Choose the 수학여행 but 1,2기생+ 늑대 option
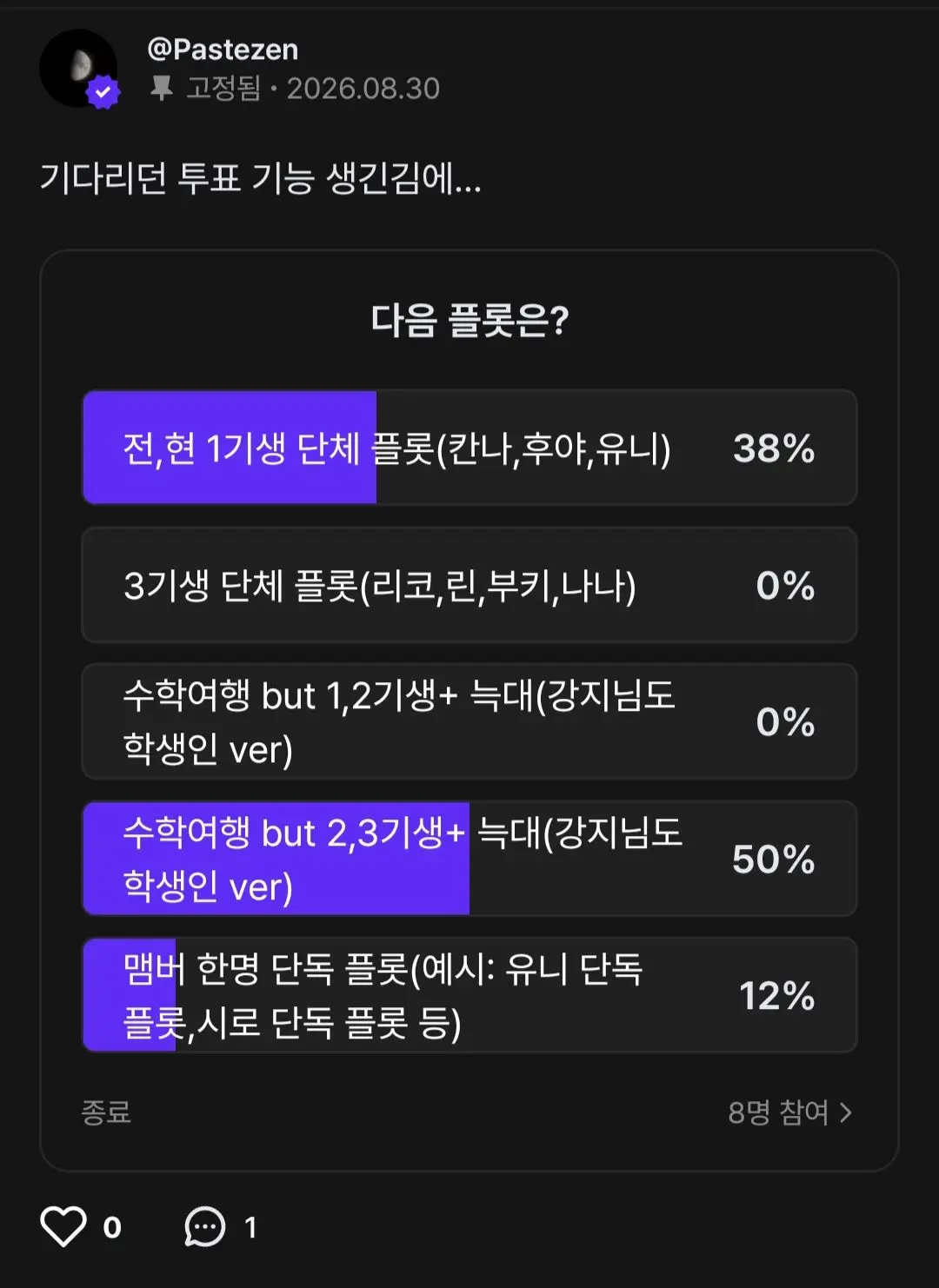This screenshot has height=1288, width=939. click(469, 721)
